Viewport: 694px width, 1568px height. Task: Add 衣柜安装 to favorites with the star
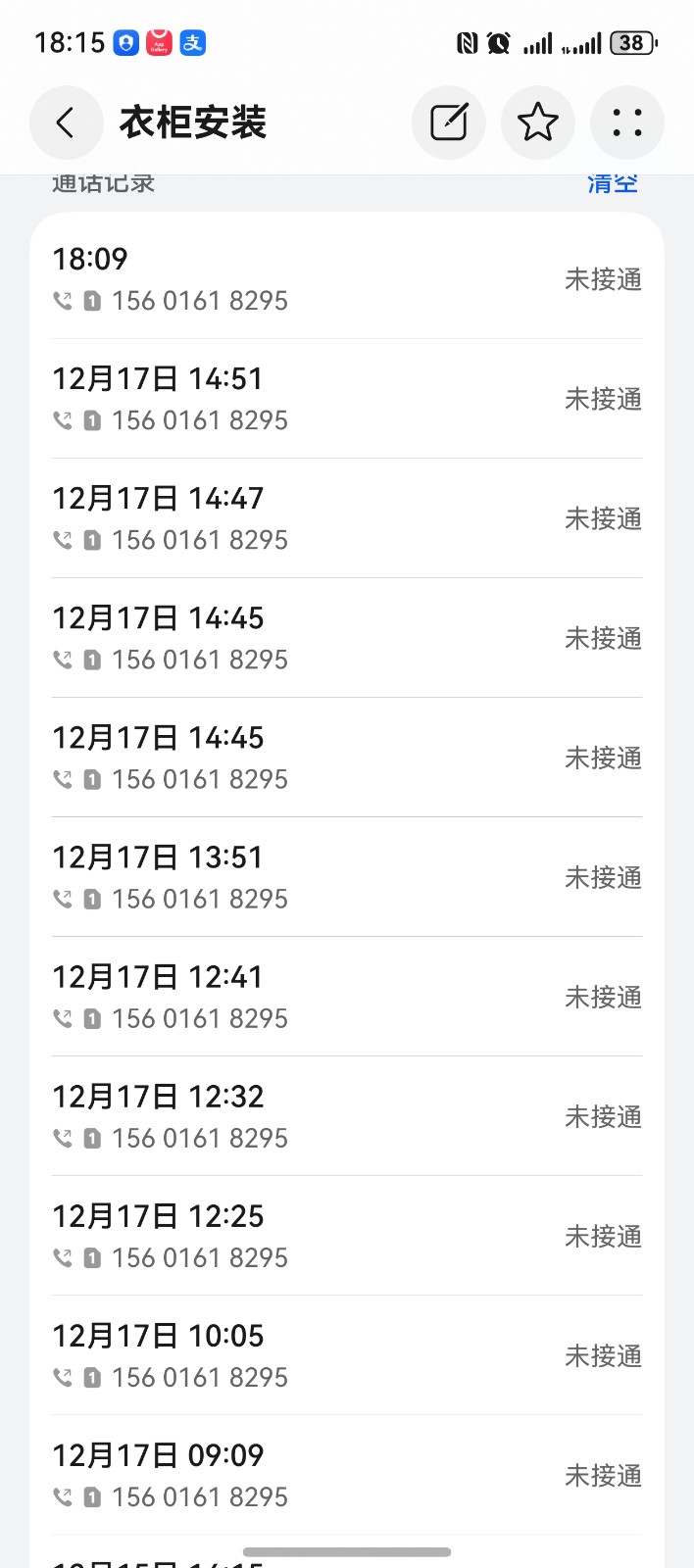(x=537, y=123)
